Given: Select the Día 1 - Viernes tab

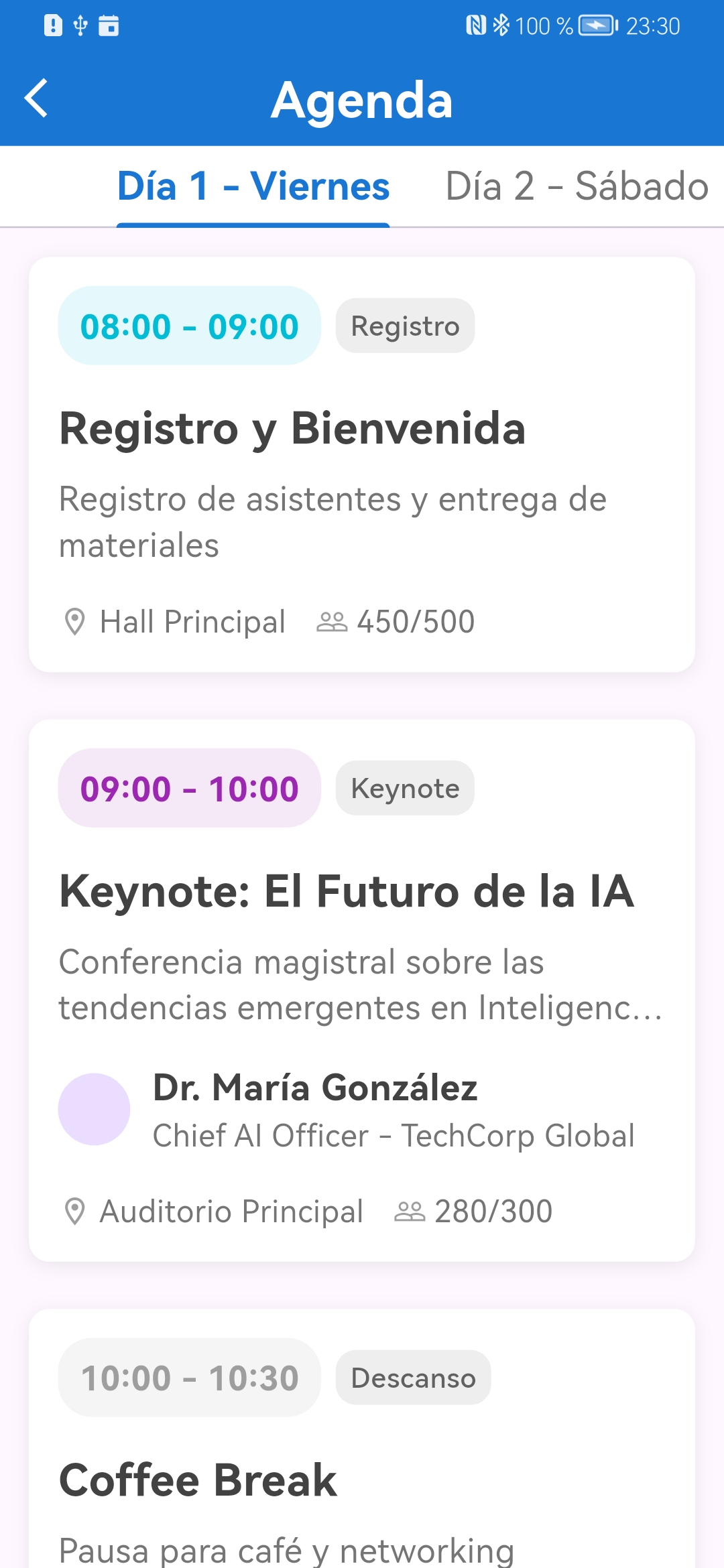Looking at the screenshot, I should click(x=253, y=187).
